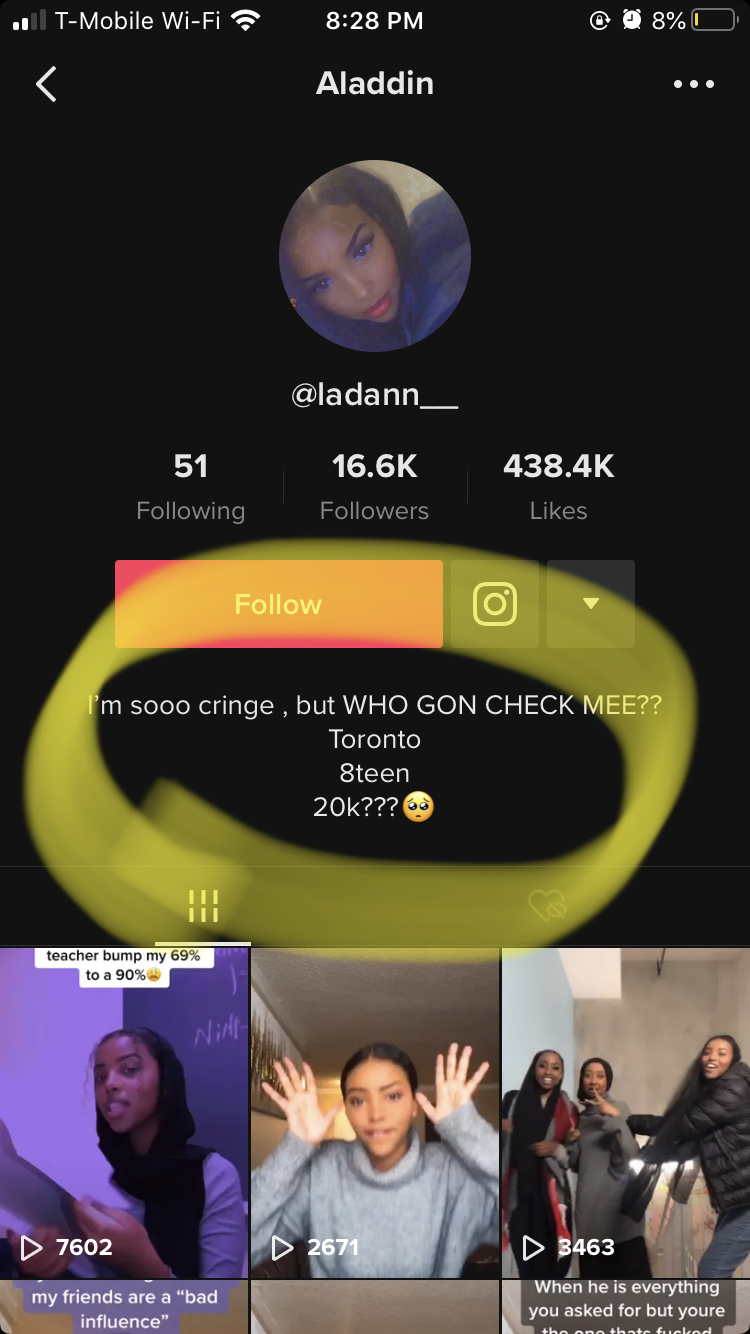Screen dimensions: 750x1334
Task: Open the following list showing 51
Action: pyautogui.click(x=190, y=487)
